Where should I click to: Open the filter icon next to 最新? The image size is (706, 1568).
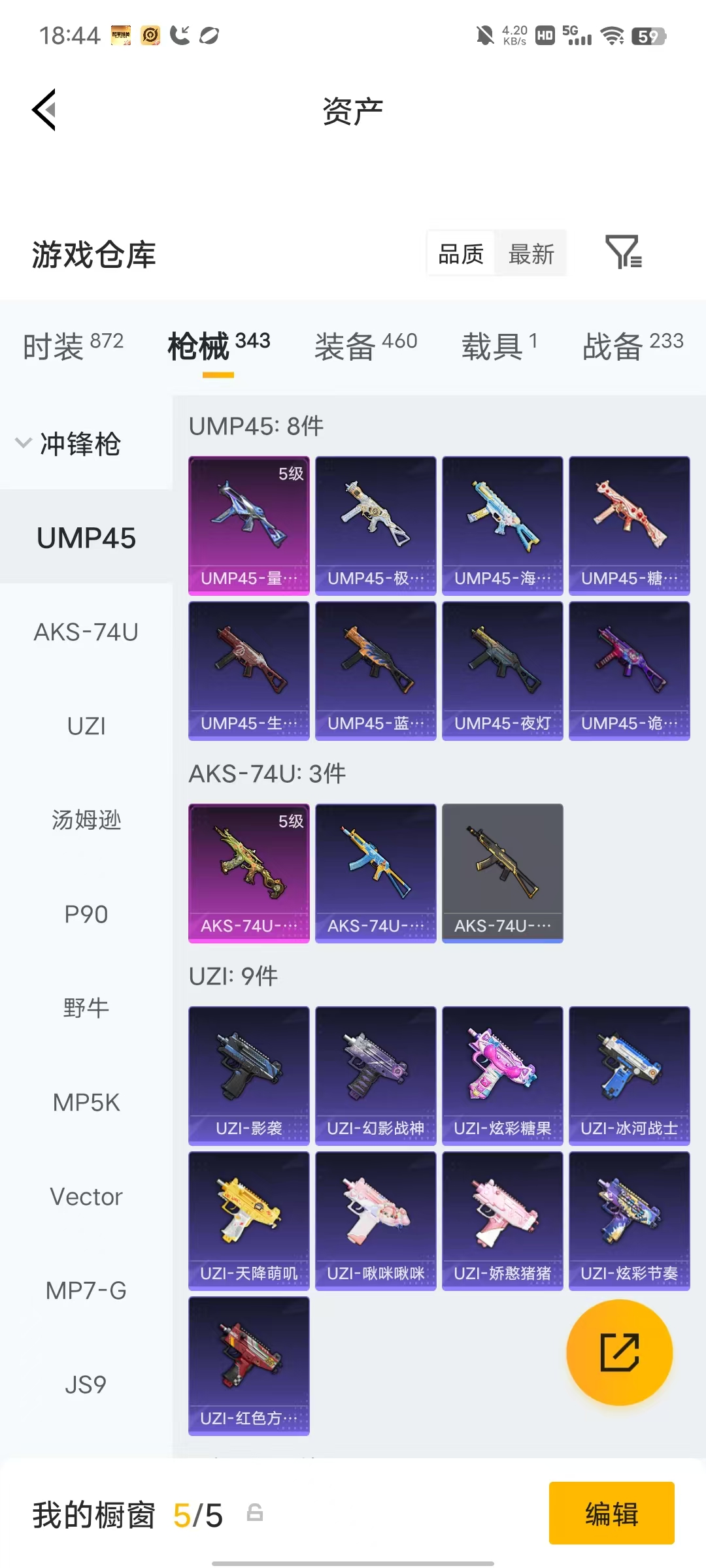[x=624, y=252]
